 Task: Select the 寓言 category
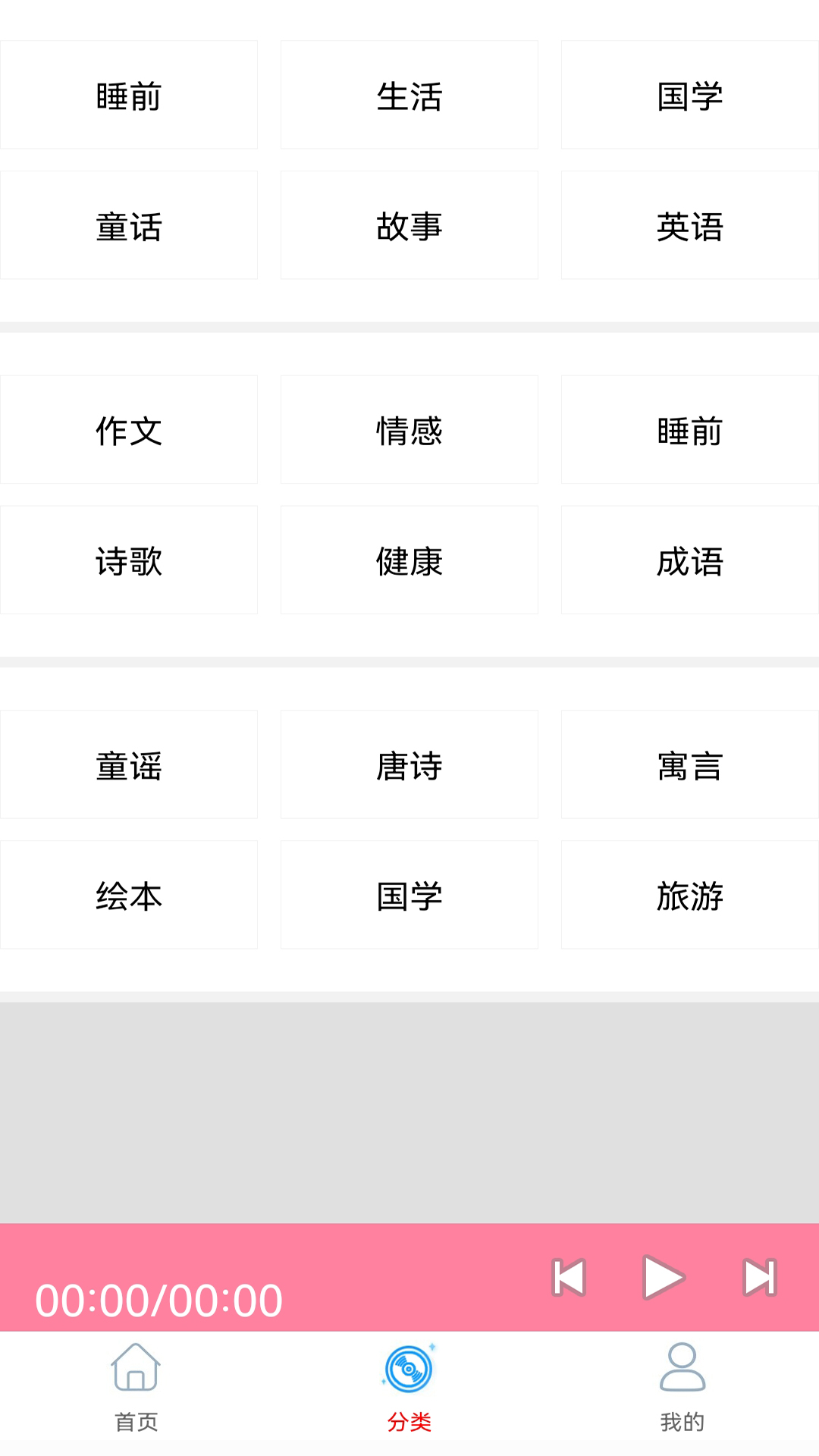690,765
